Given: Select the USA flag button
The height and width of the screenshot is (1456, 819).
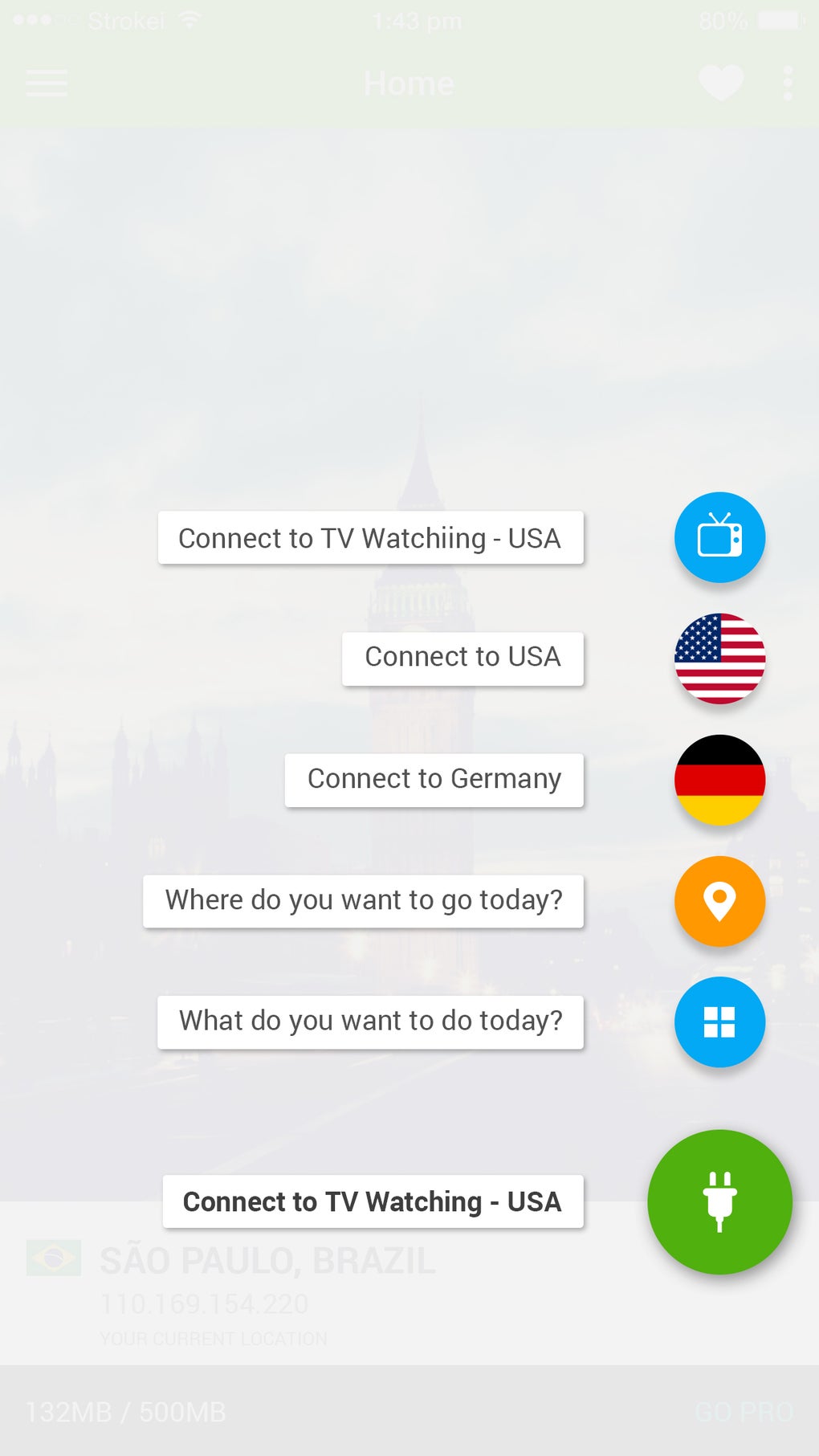Looking at the screenshot, I should click(719, 659).
